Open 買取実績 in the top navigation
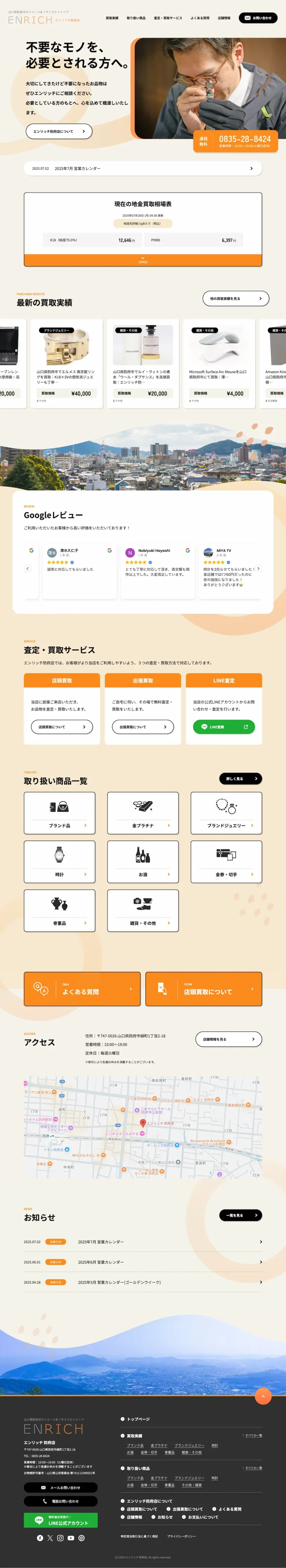This screenshot has height=1568, width=286. (x=112, y=18)
